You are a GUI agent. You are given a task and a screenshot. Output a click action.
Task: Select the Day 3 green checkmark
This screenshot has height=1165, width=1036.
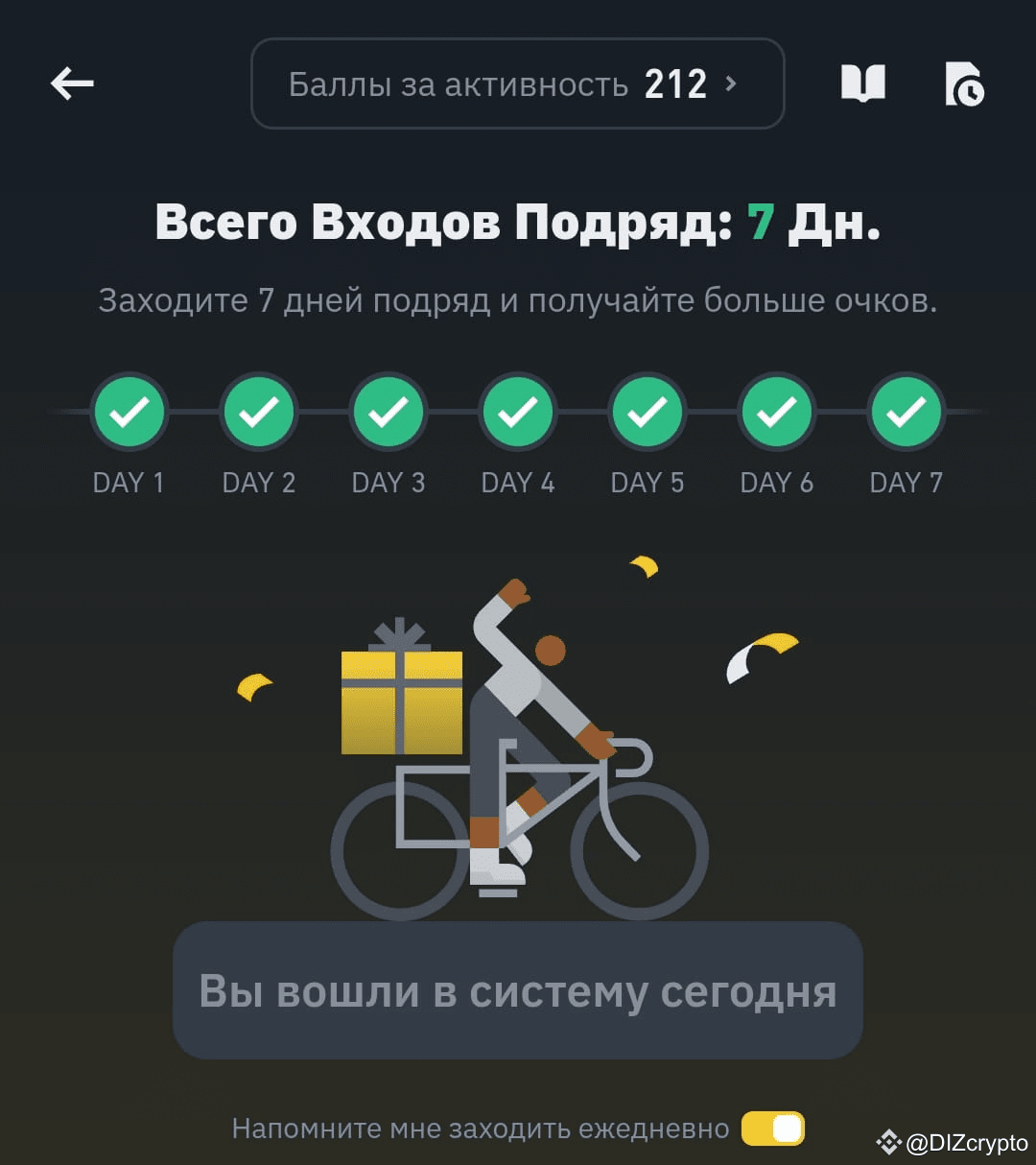coord(388,412)
